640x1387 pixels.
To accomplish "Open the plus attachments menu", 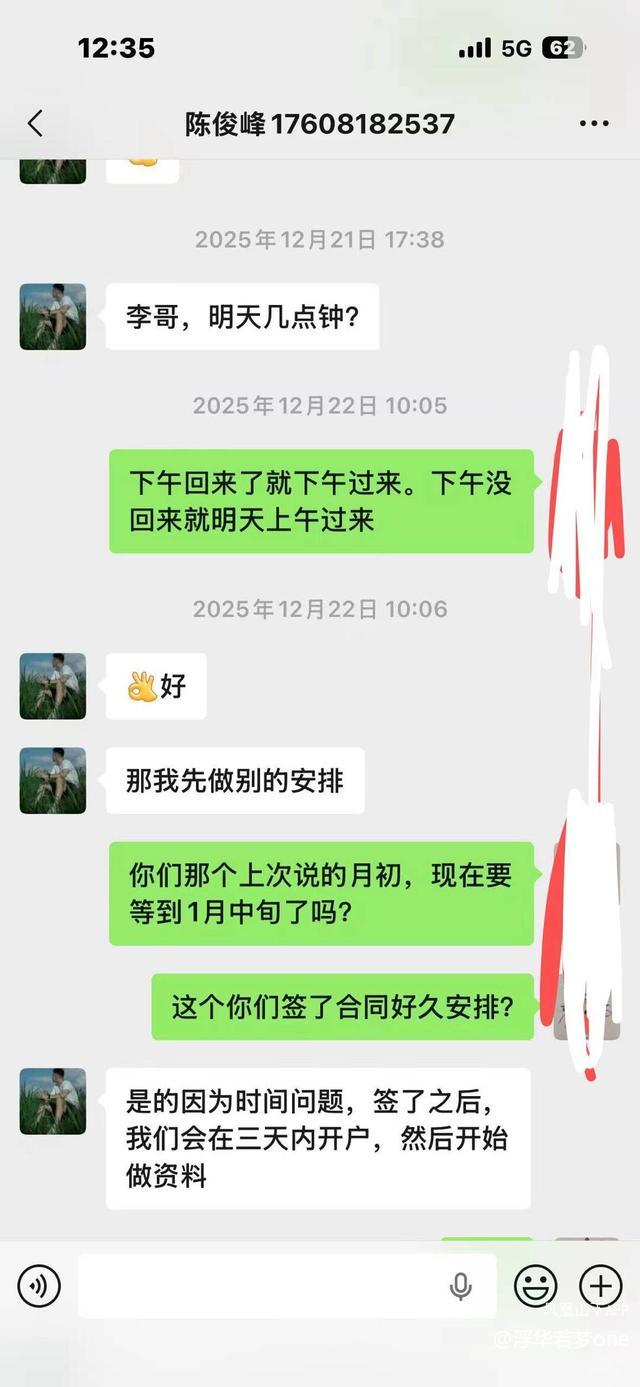I will [x=600, y=1286].
